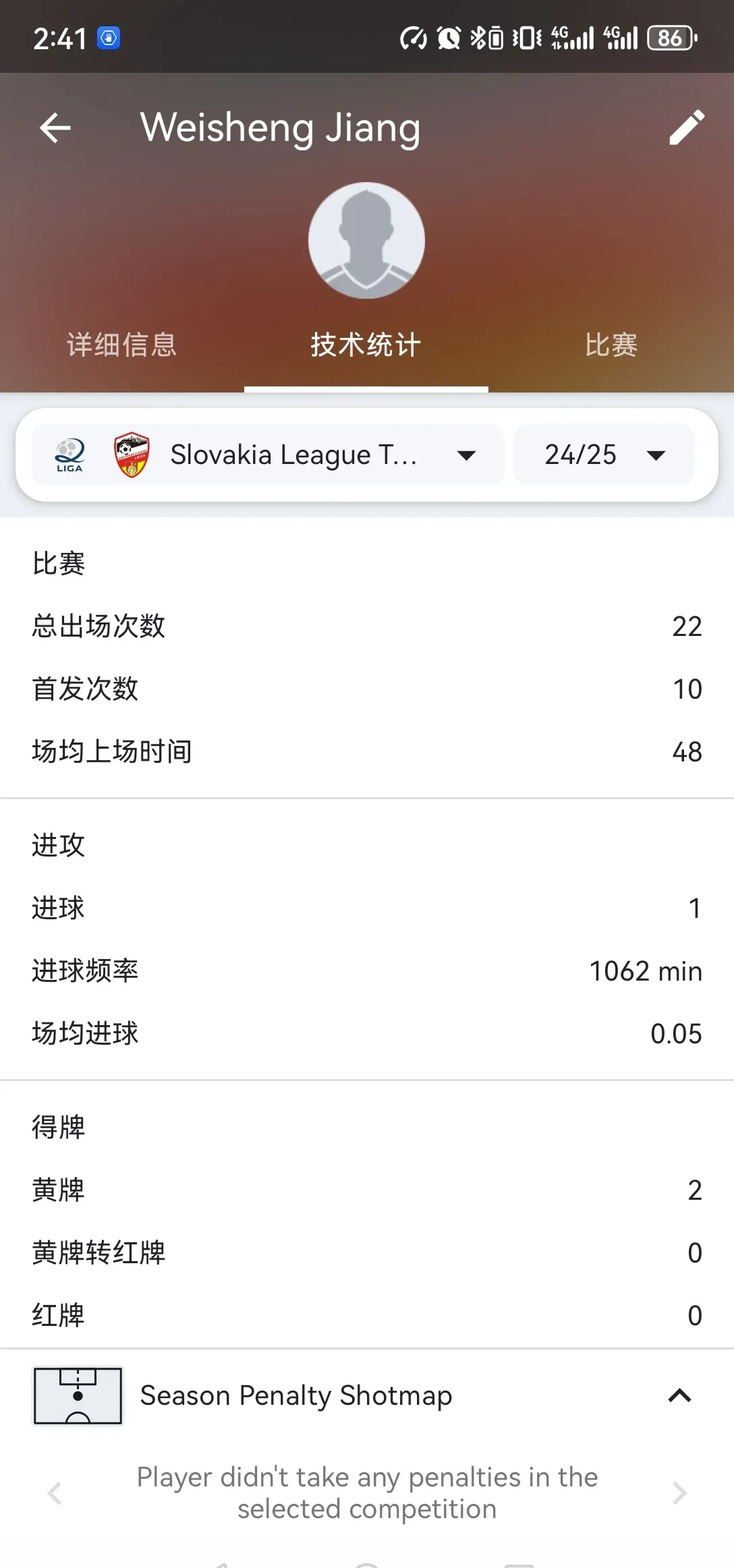Edit player info with the pencil icon
Screen dimensions: 734x1568
(x=687, y=127)
